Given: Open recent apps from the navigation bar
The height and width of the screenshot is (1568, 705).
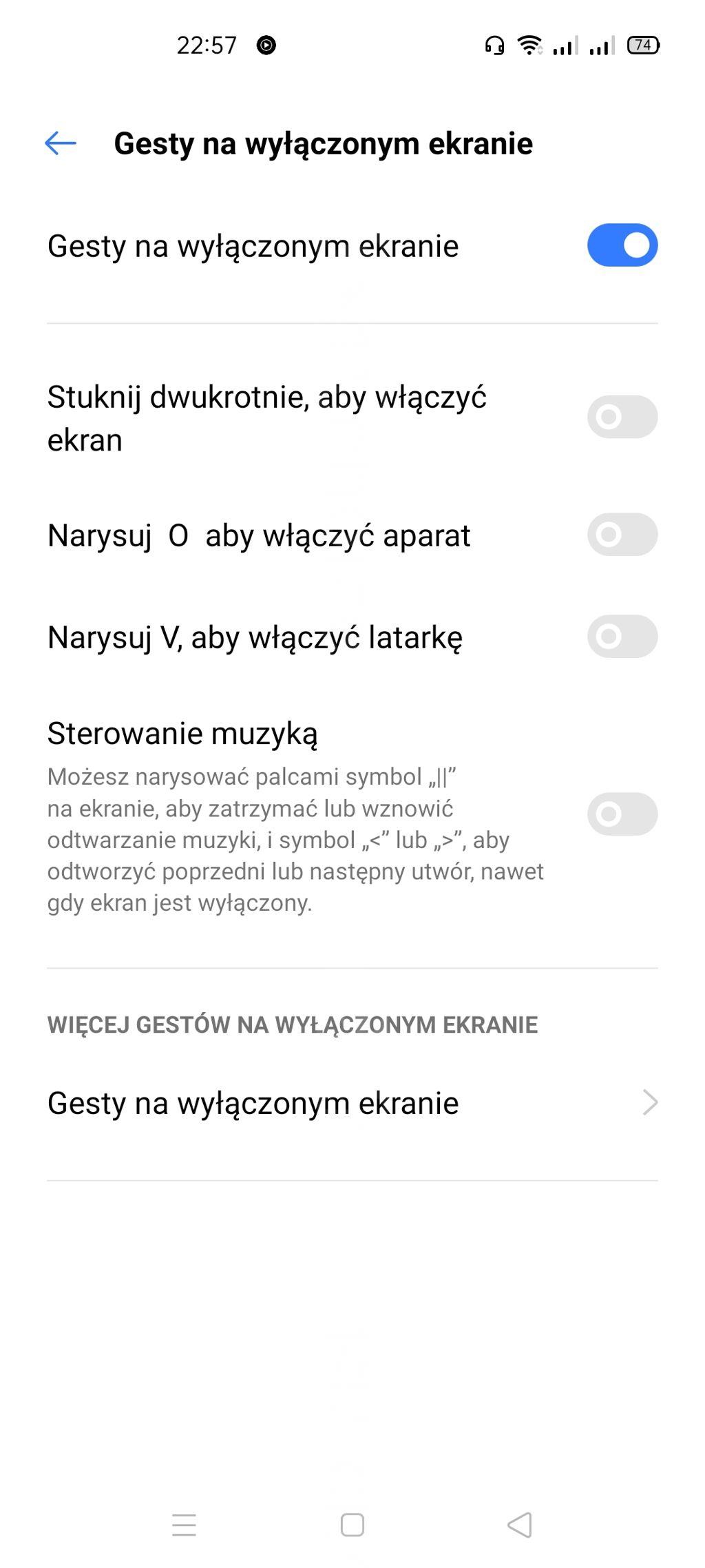Looking at the screenshot, I should (x=184, y=1525).
